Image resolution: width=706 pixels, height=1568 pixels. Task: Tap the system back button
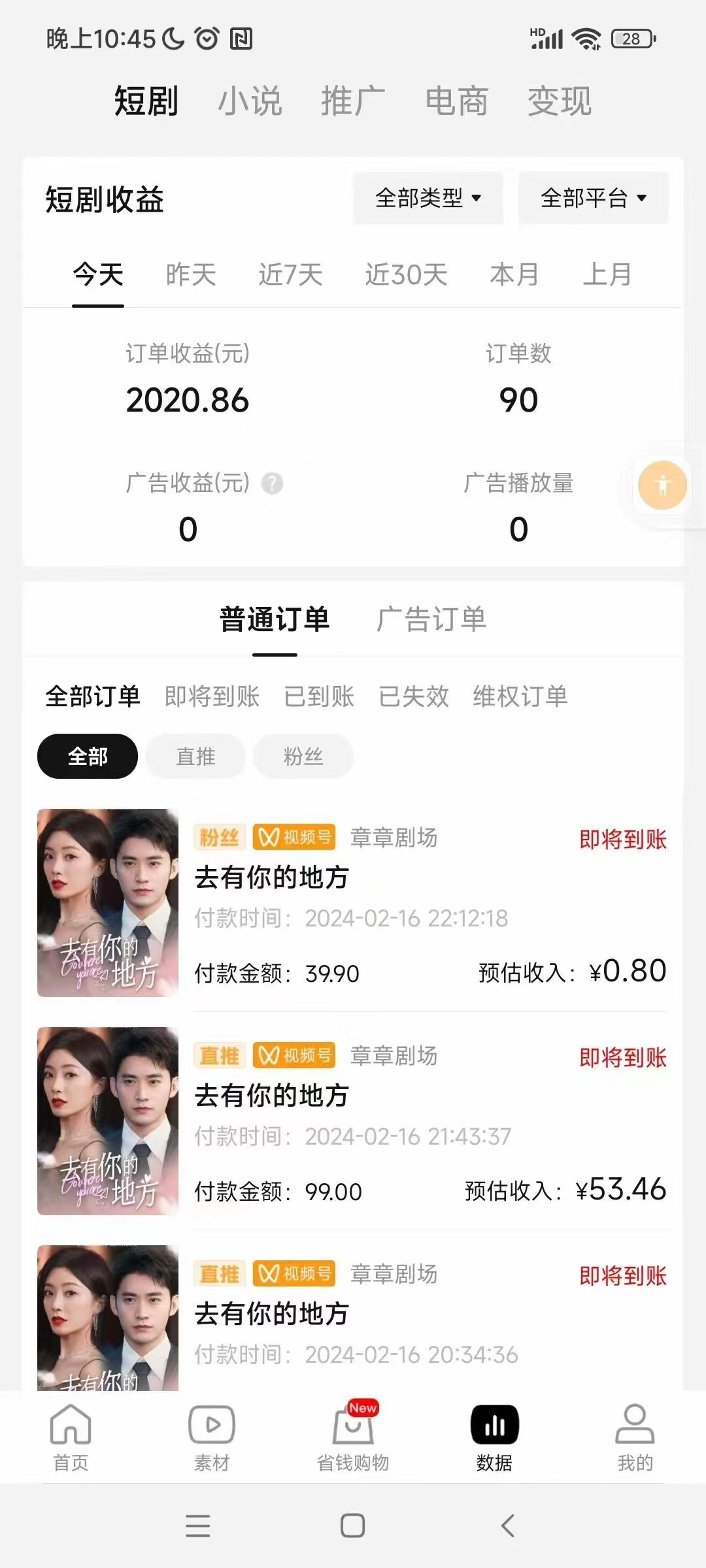point(508,1526)
